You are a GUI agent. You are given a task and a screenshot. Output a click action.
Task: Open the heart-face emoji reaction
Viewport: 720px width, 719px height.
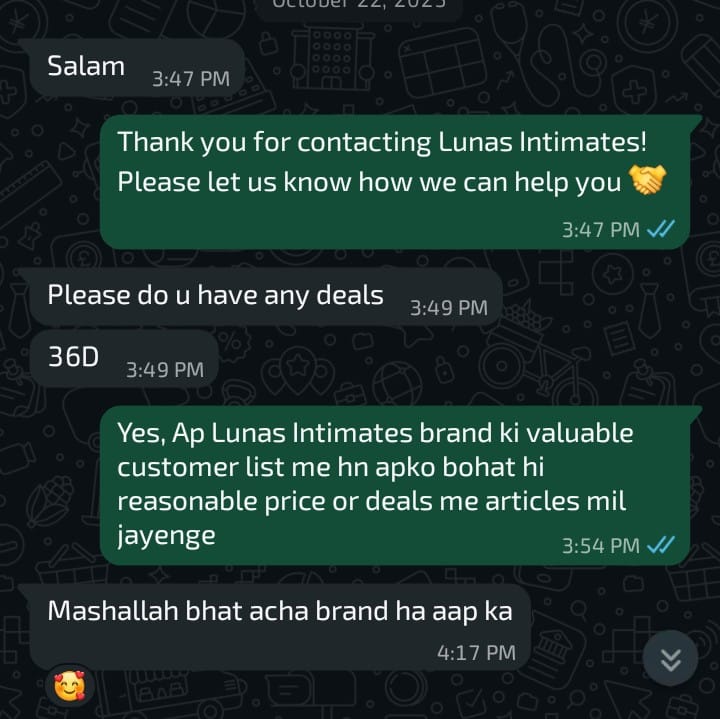(x=72, y=685)
